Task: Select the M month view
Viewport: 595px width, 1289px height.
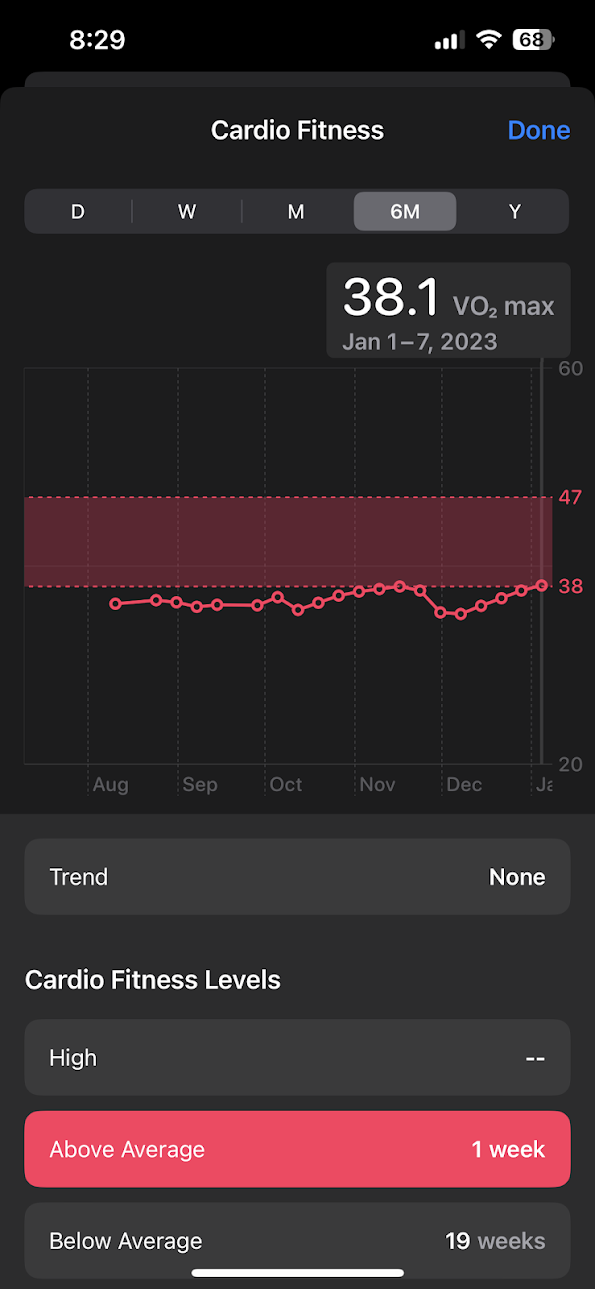Action: (296, 212)
